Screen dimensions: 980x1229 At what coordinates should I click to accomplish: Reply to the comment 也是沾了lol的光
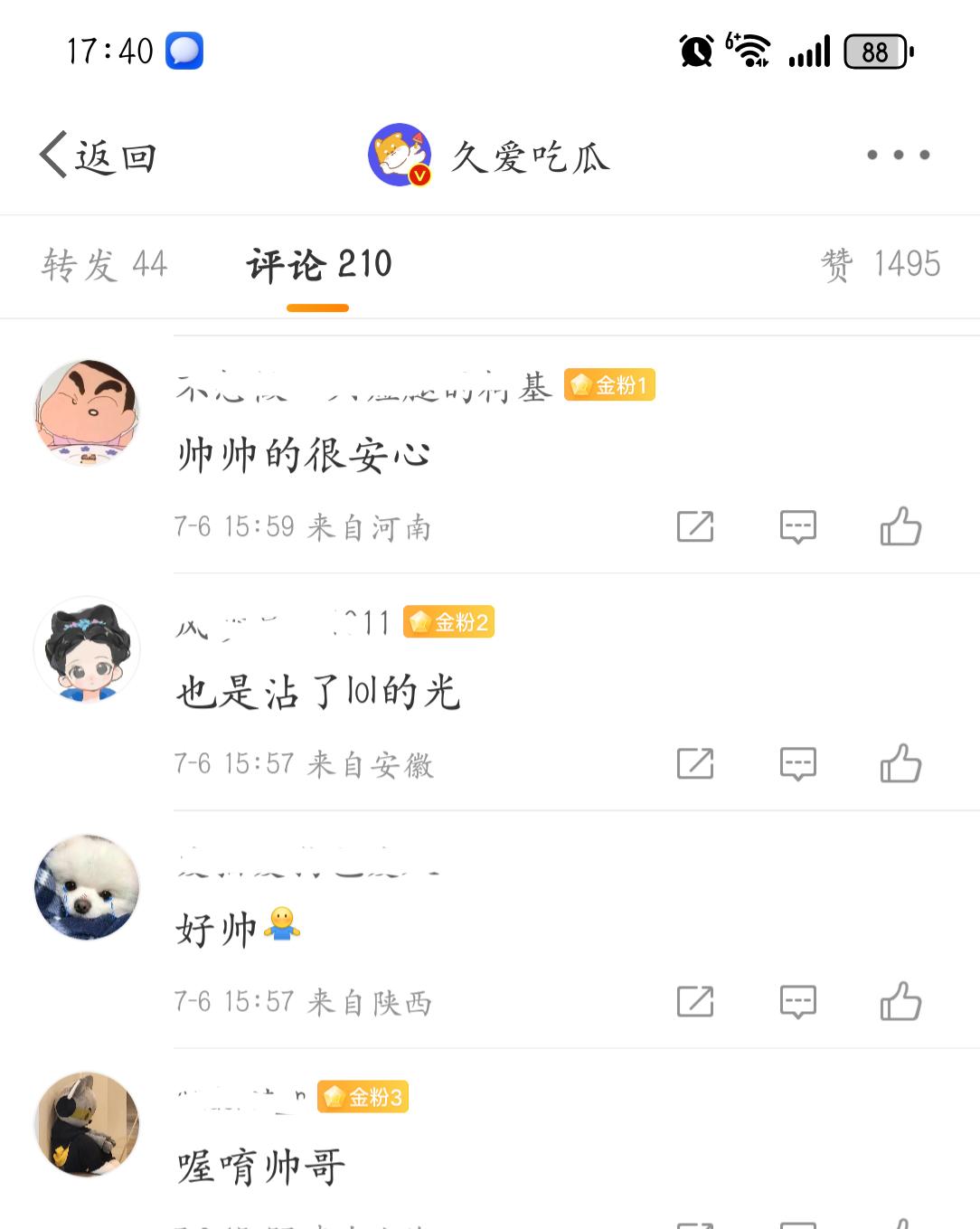click(x=797, y=764)
